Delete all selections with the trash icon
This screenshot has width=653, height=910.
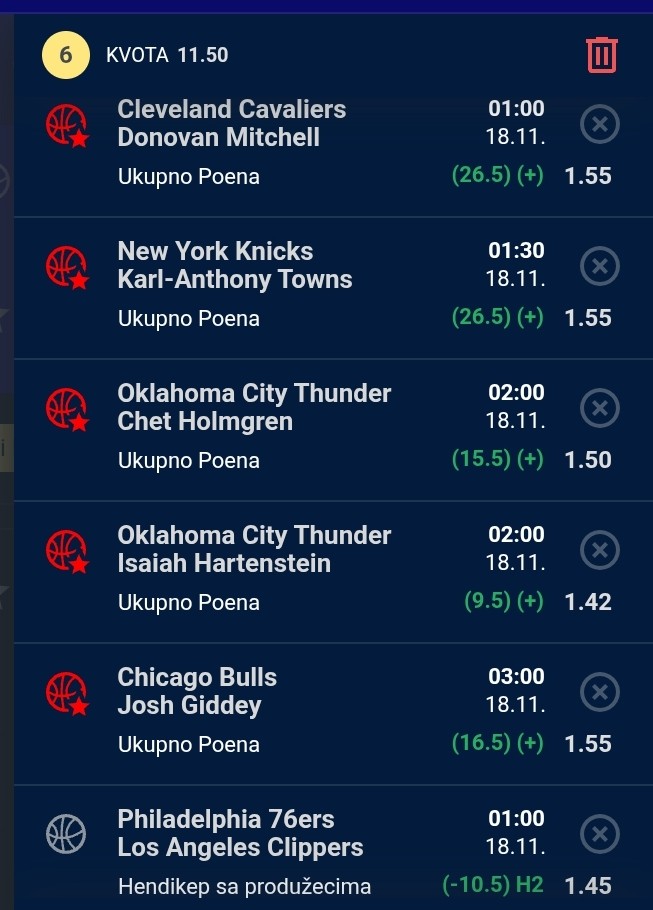(x=602, y=55)
